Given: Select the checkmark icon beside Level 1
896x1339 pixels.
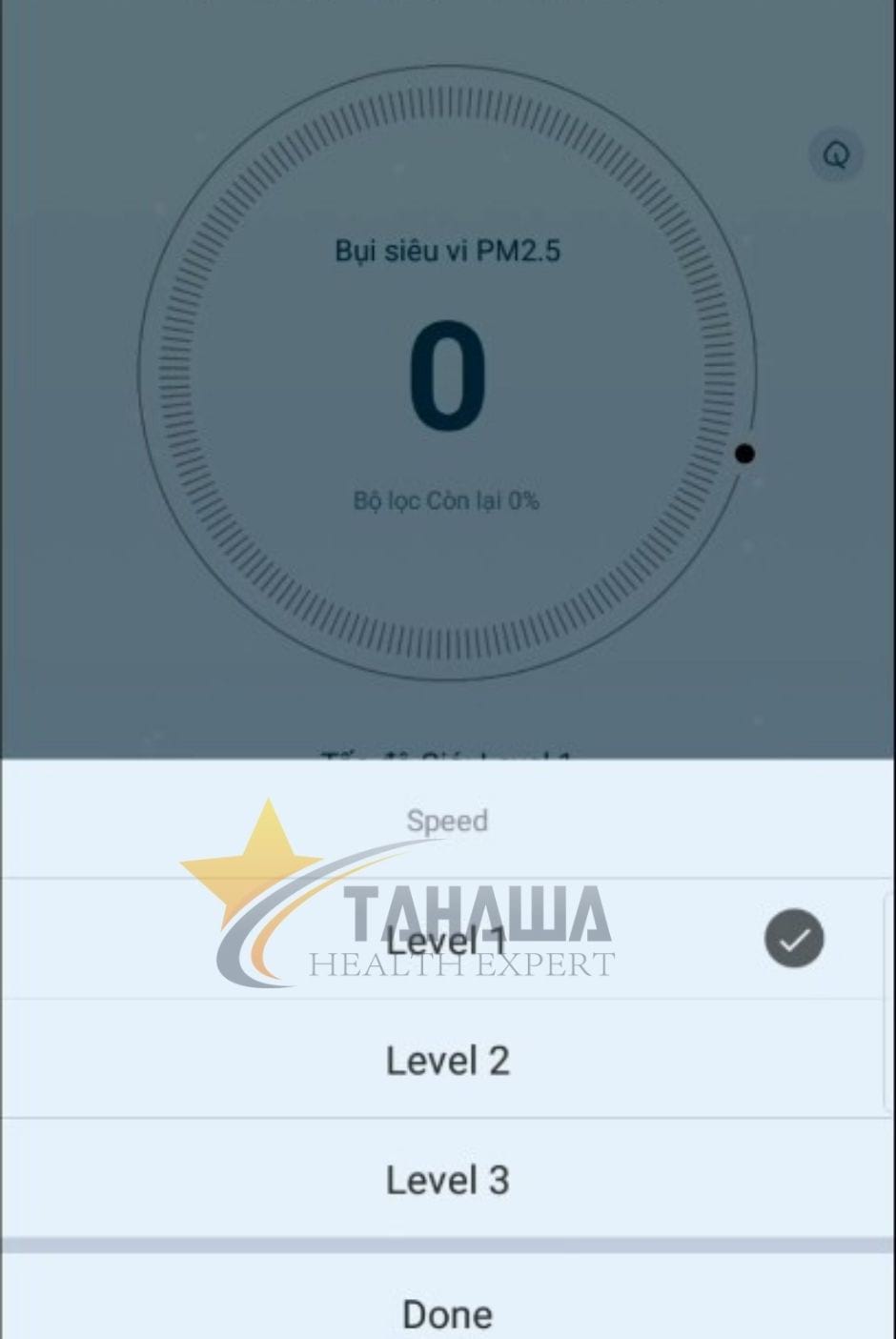Looking at the screenshot, I should [793, 939].
